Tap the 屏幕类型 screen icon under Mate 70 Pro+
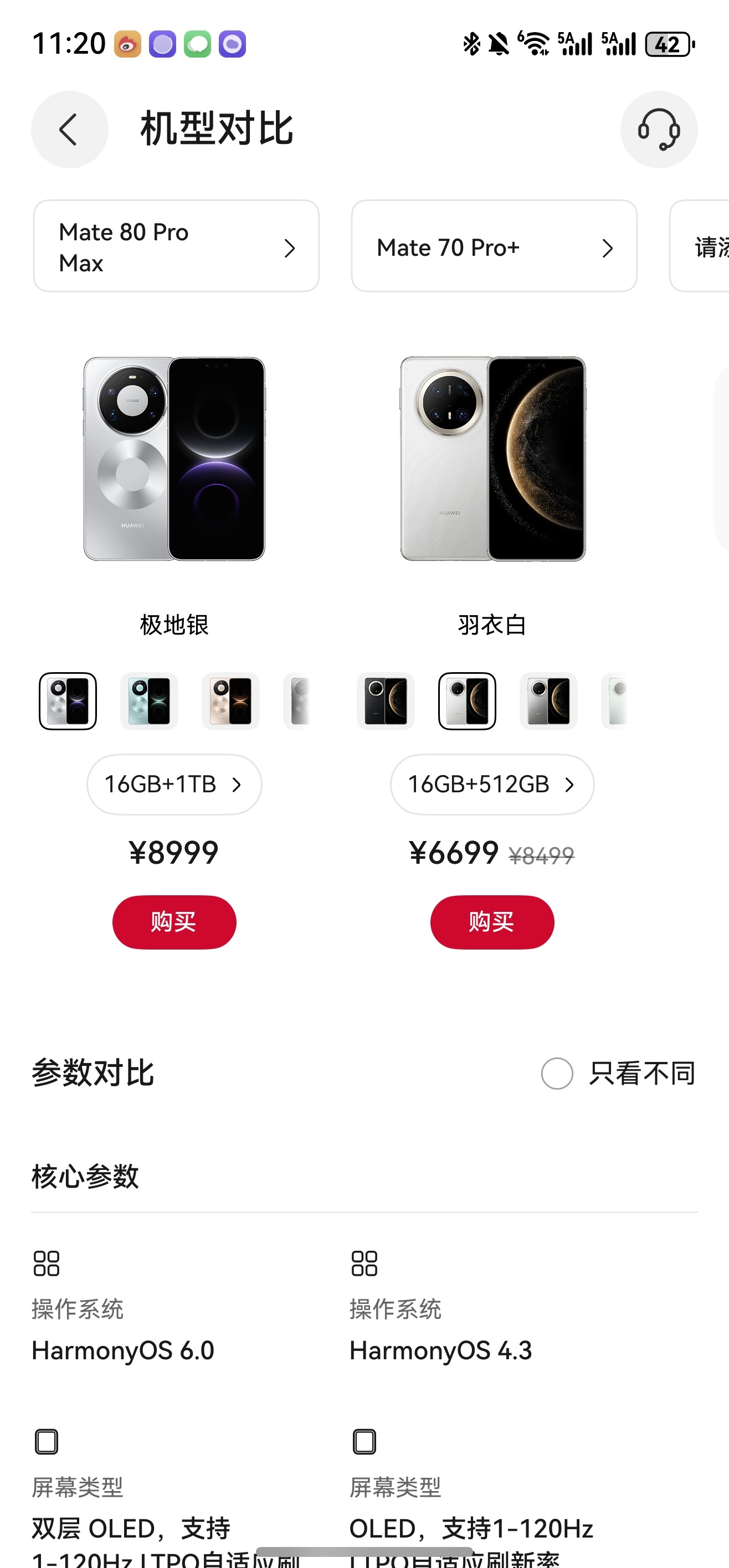Image resolution: width=729 pixels, height=1568 pixels. point(364,1441)
